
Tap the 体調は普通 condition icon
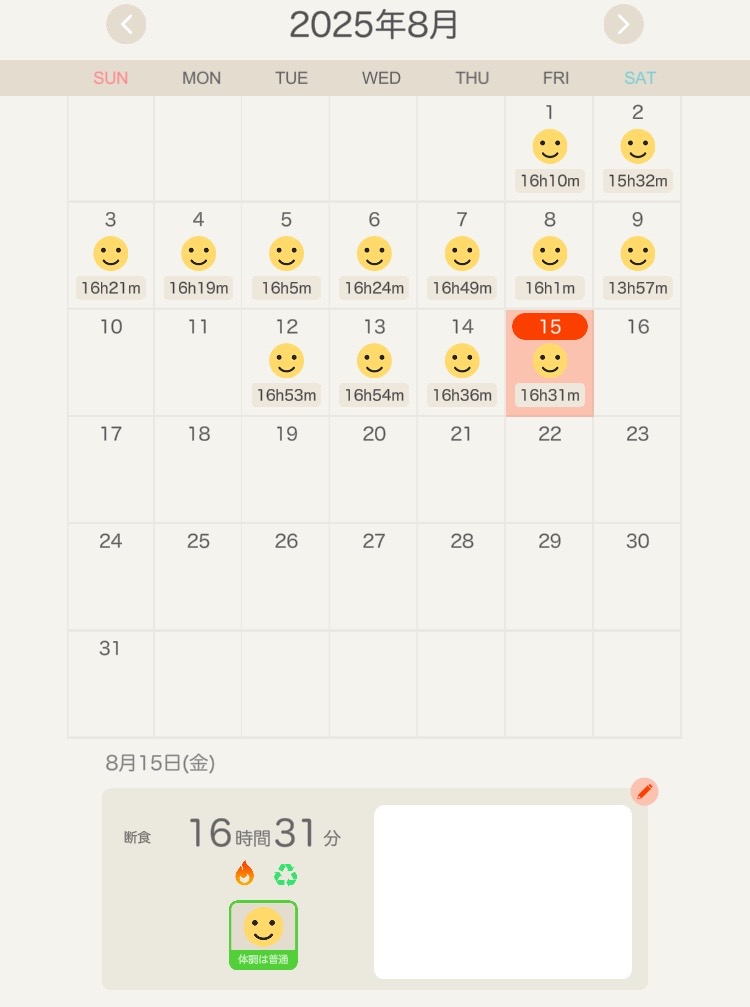(263, 934)
